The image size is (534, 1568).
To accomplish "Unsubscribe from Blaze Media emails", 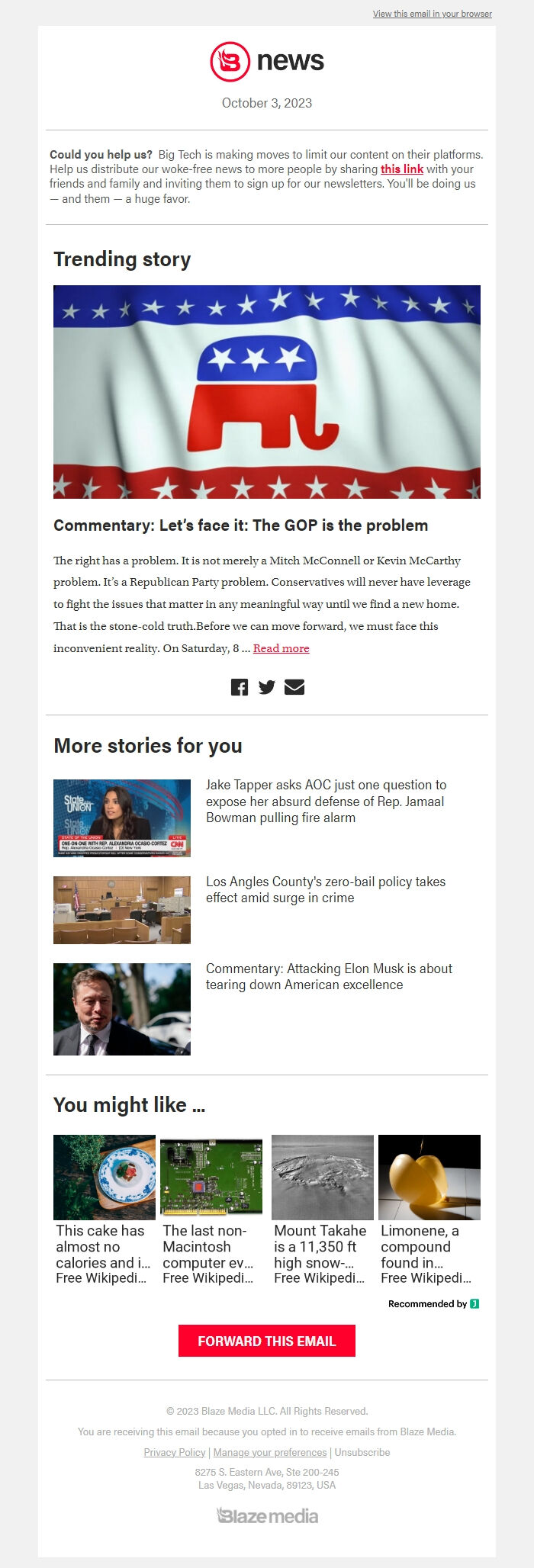I will (362, 1452).
